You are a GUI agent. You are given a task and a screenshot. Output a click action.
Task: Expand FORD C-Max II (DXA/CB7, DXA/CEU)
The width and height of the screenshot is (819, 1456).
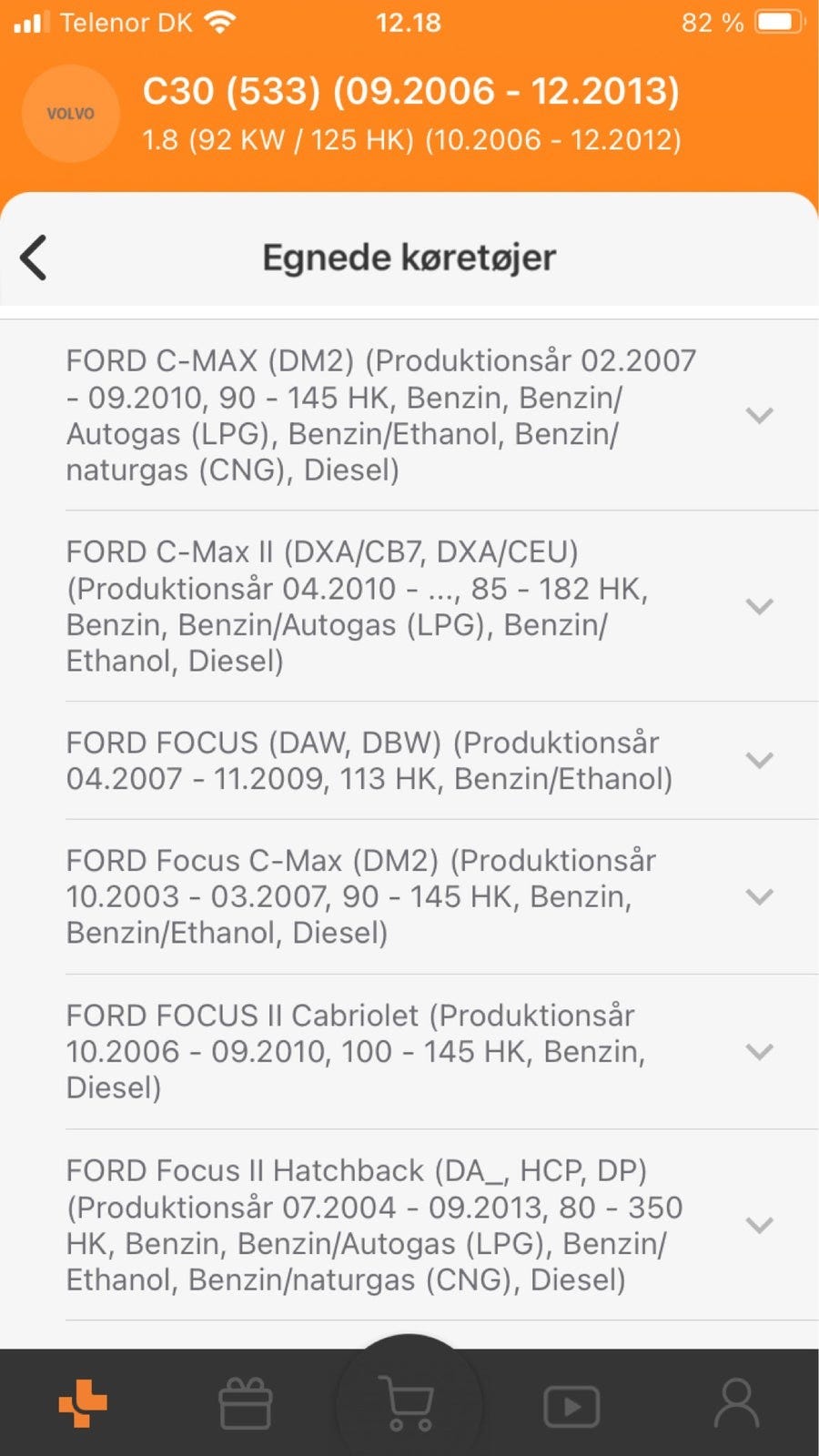tap(759, 606)
